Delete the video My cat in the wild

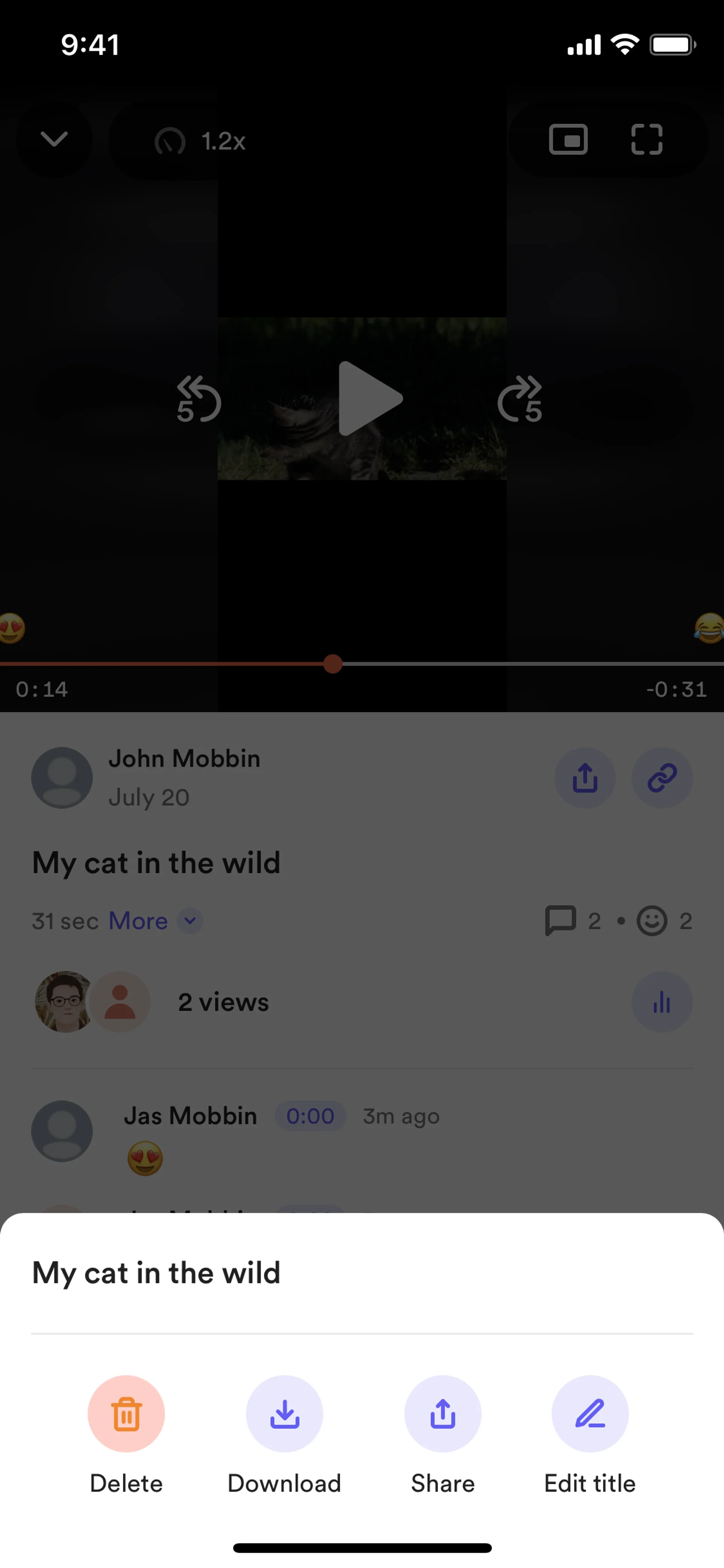pyautogui.click(x=126, y=1413)
